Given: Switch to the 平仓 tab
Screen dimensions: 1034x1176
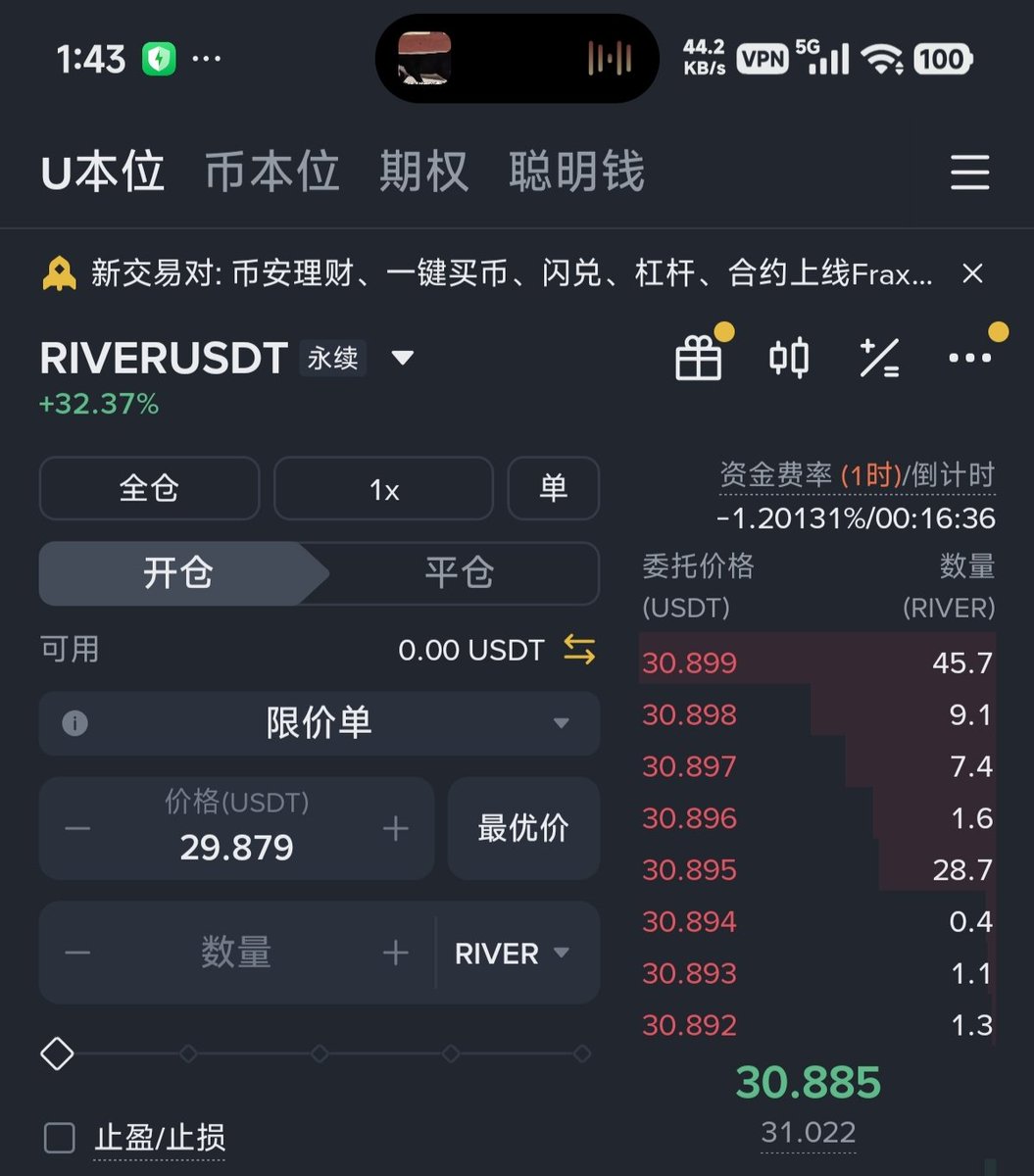Looking at the screenshot, I should point(459,573).
